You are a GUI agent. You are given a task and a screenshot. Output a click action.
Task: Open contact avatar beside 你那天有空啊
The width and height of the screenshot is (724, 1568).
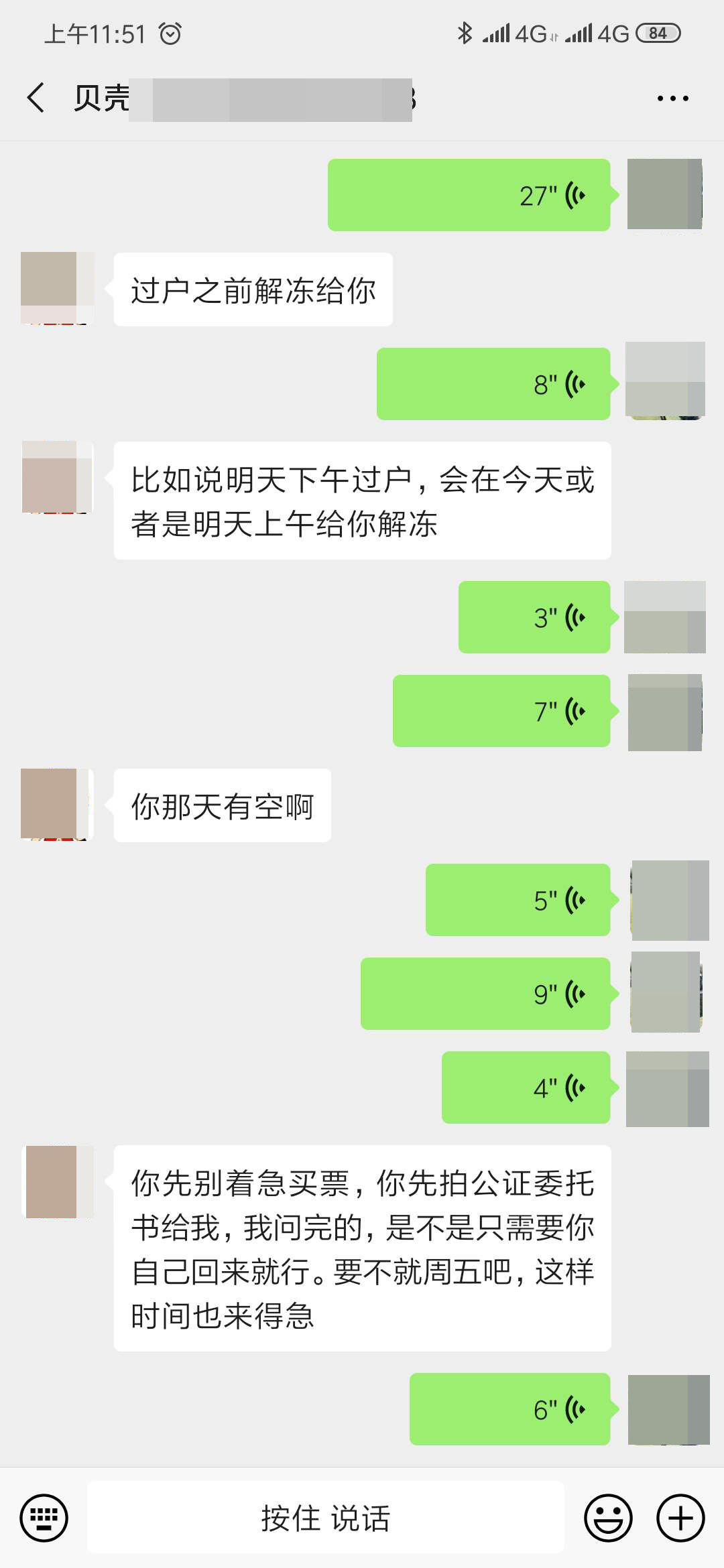click(56, 805)
